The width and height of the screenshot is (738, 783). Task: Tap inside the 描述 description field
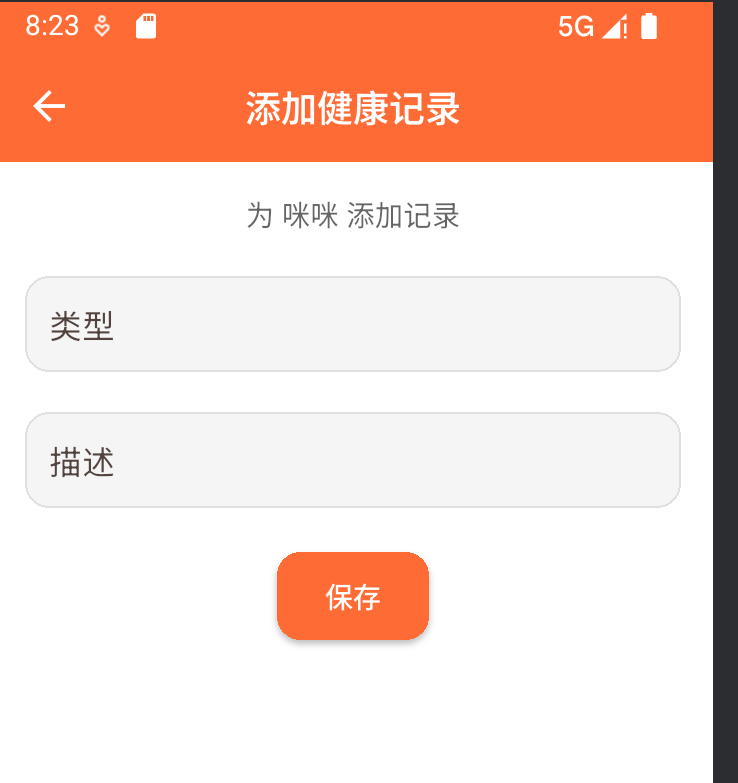352,460
